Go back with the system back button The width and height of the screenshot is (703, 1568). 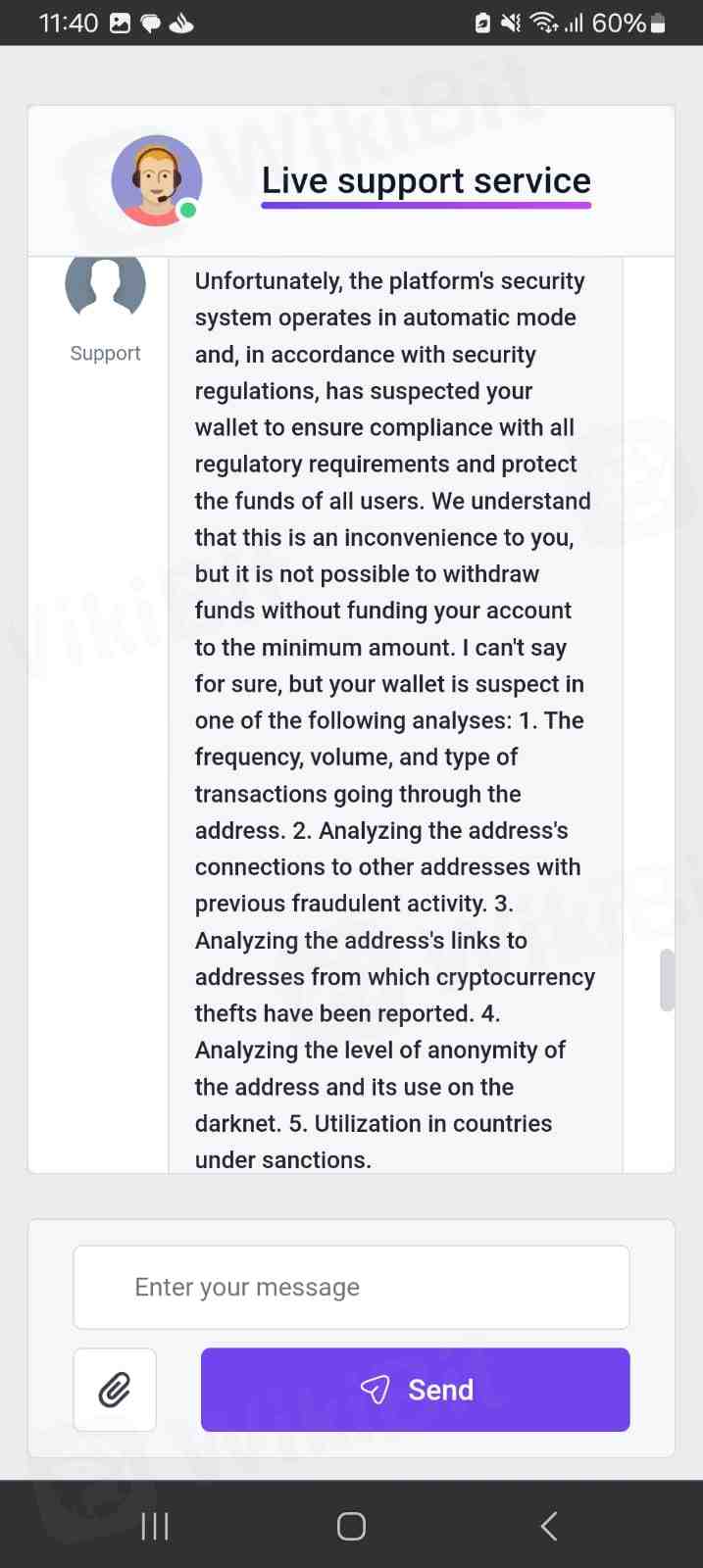coord(549,1526)
